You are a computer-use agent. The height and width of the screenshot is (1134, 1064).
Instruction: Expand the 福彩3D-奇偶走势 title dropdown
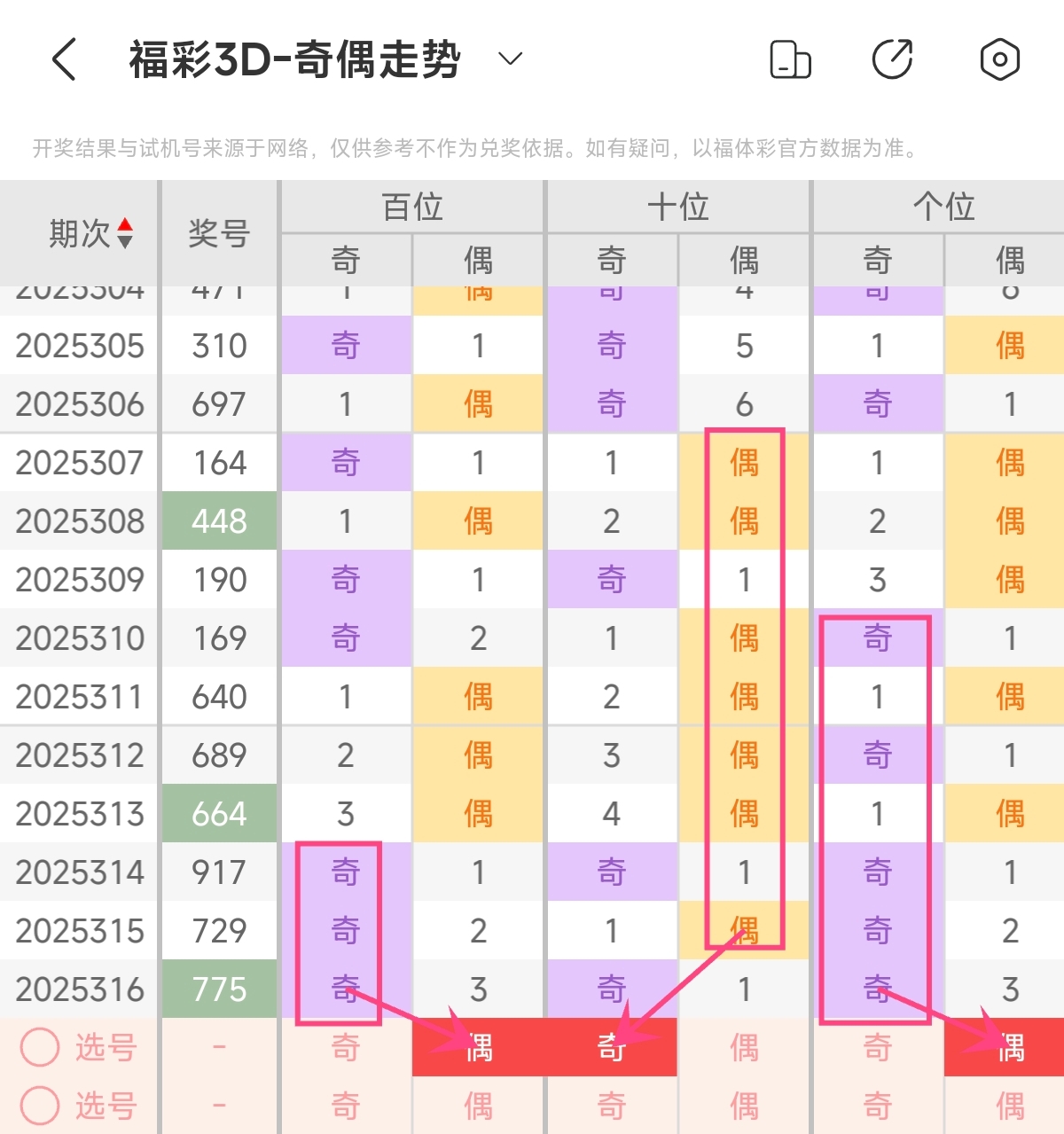click(x=510, y=59)
